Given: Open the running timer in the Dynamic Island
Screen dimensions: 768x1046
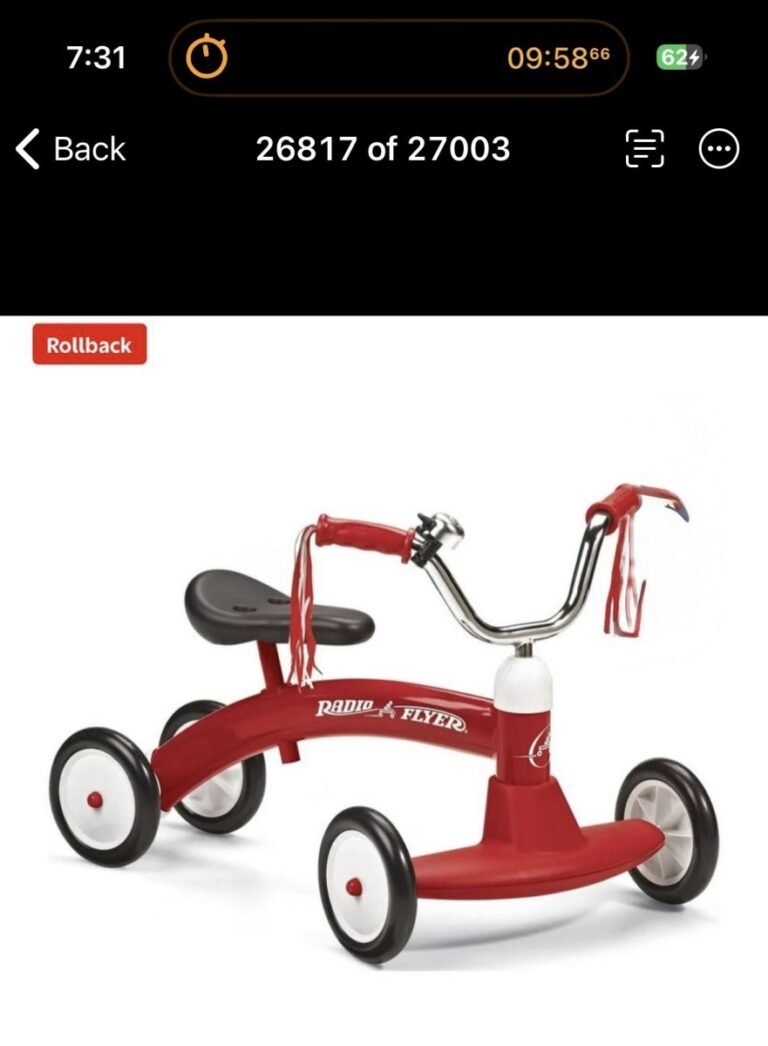Looking at the screenshot, I should [398, 58].
